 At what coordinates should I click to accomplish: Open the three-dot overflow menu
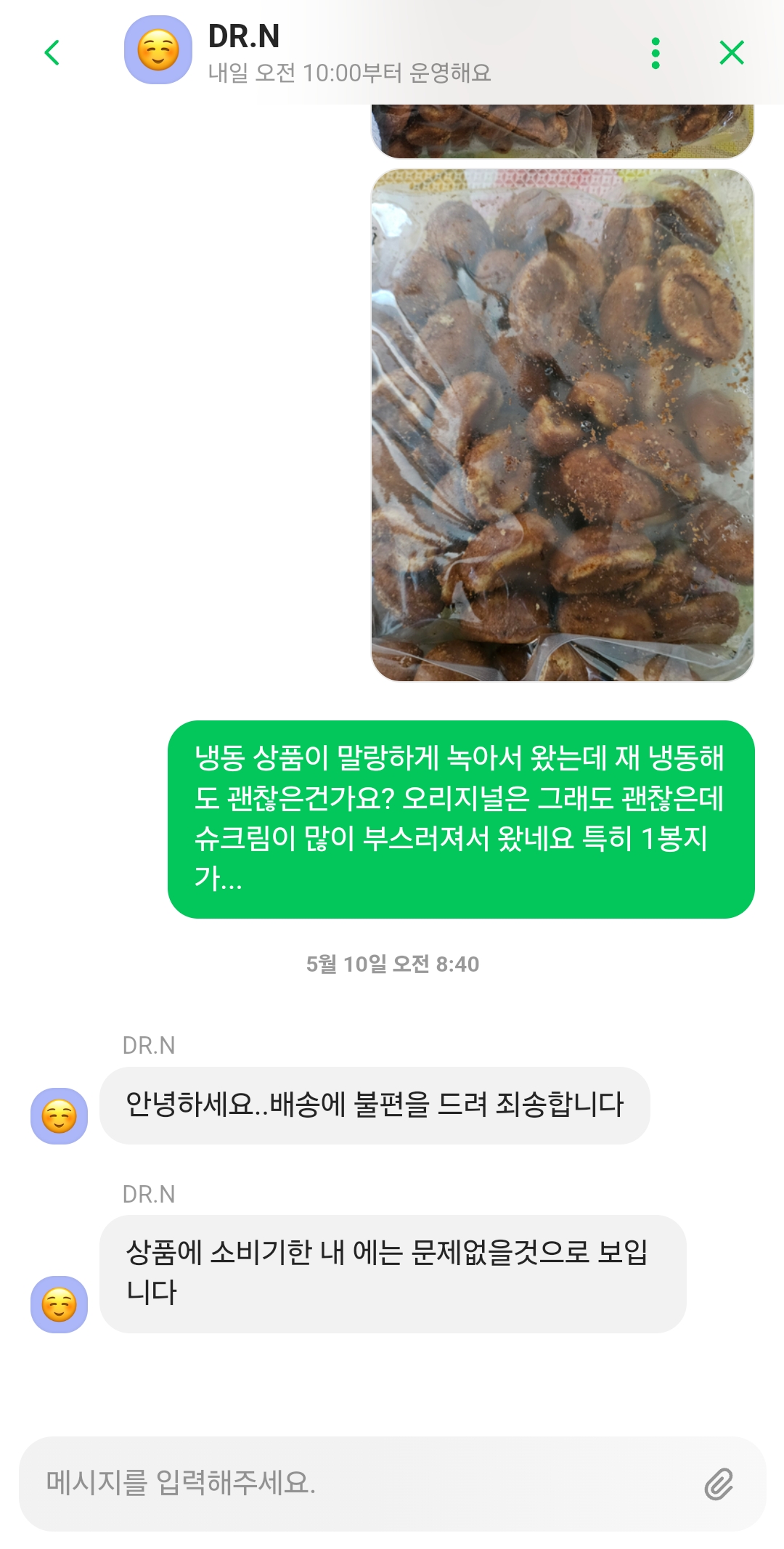[x=656, y=53]
